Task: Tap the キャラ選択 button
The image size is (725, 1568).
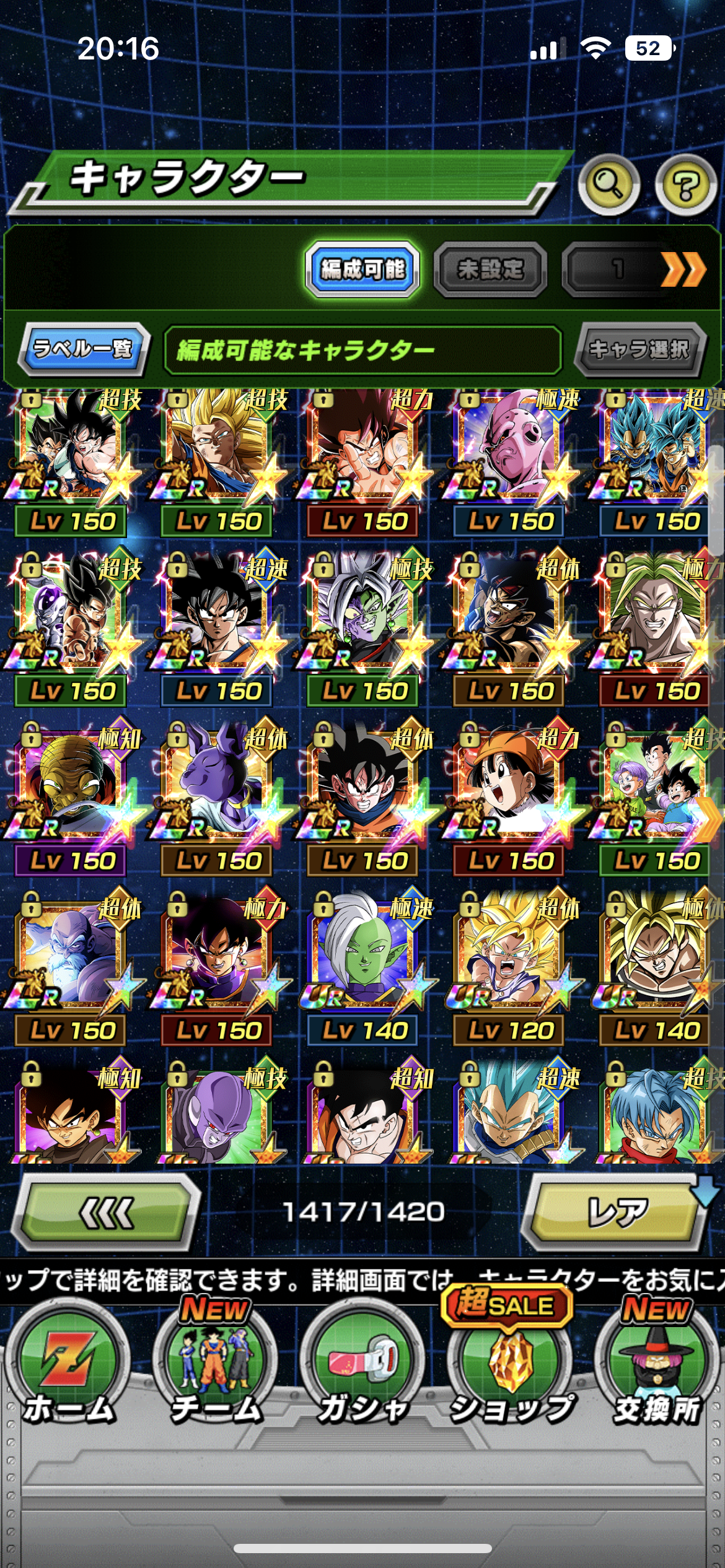Action: point(639,350)
